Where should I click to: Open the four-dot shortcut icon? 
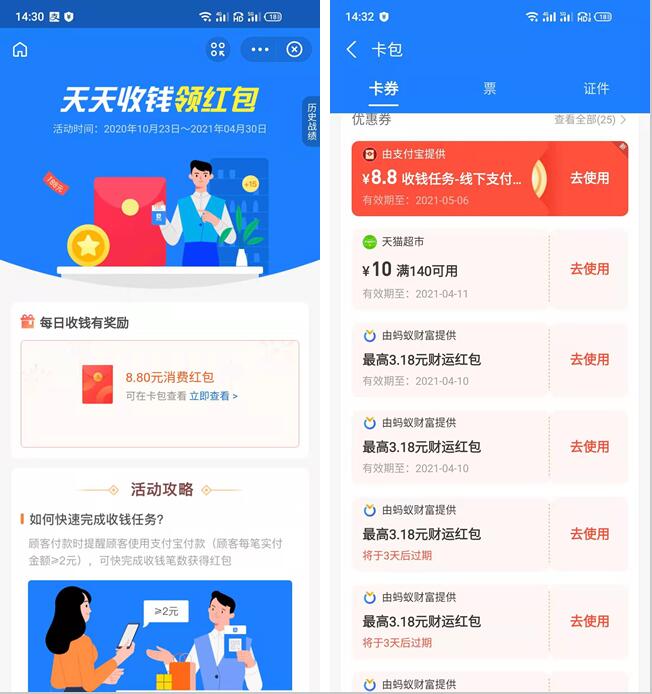pyautogui.click(x=218, y=50)
